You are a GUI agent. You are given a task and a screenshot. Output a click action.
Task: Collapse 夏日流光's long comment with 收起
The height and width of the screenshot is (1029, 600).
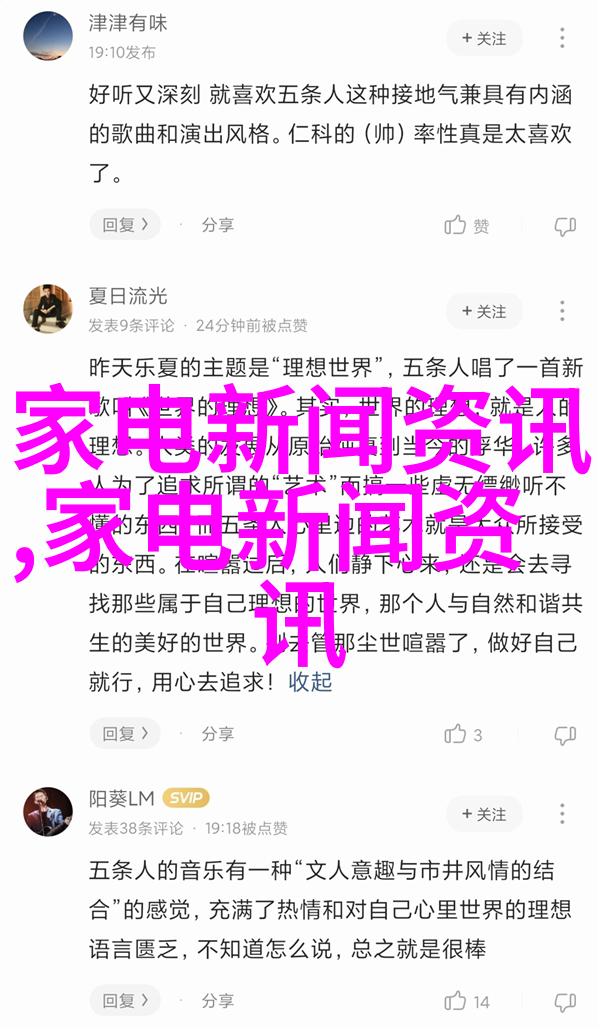point(310,682)
